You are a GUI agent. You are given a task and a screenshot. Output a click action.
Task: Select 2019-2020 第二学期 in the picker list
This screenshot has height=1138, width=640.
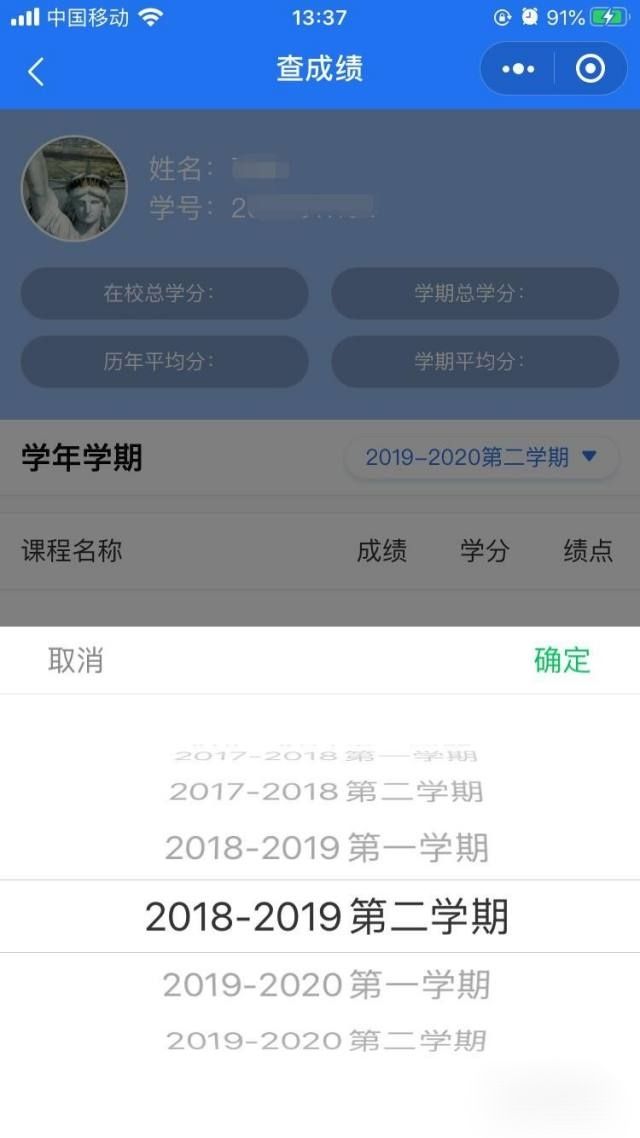coord(327,1041)
